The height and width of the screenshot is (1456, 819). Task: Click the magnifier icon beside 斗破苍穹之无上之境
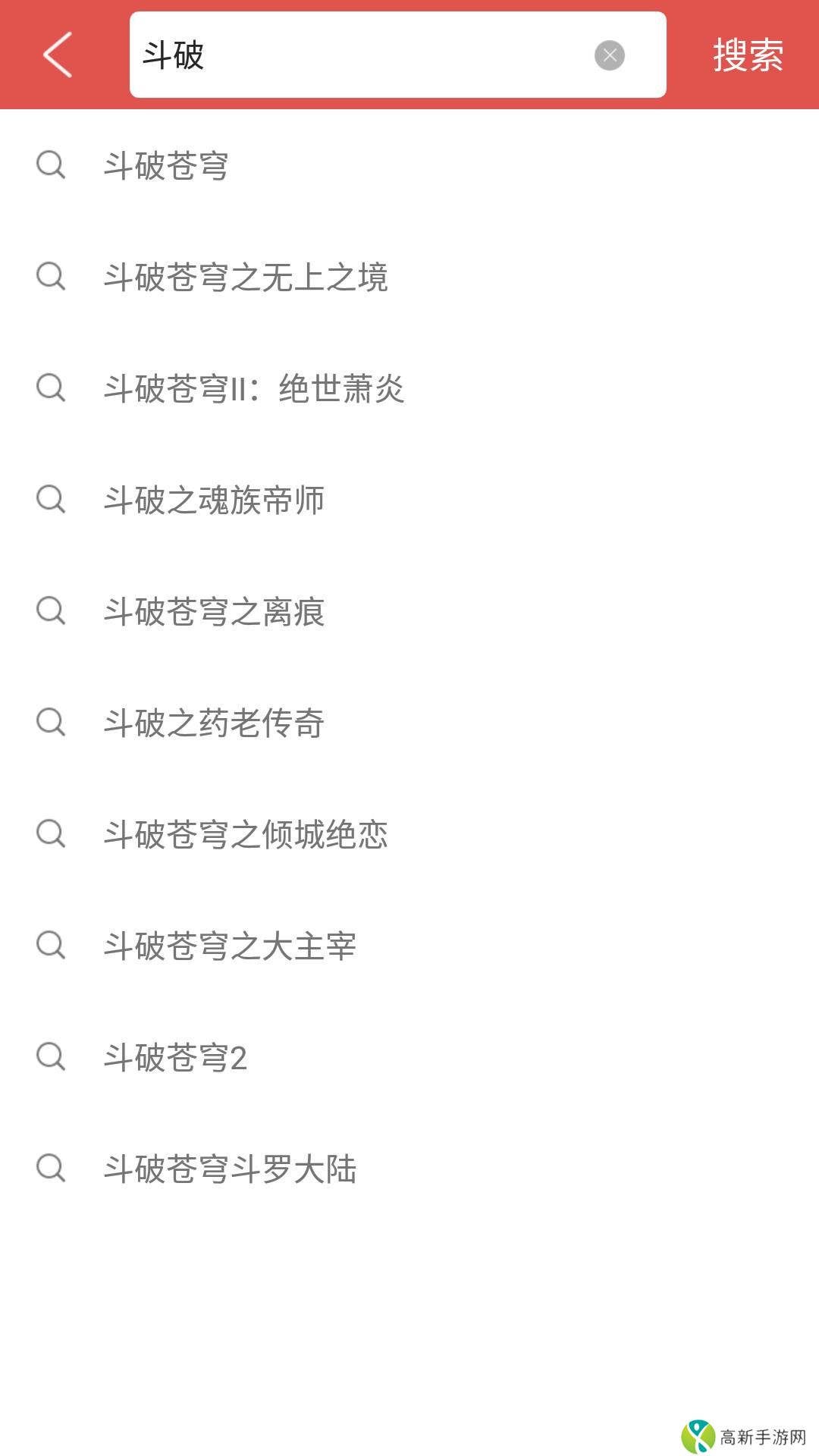[x=50, y=278]
